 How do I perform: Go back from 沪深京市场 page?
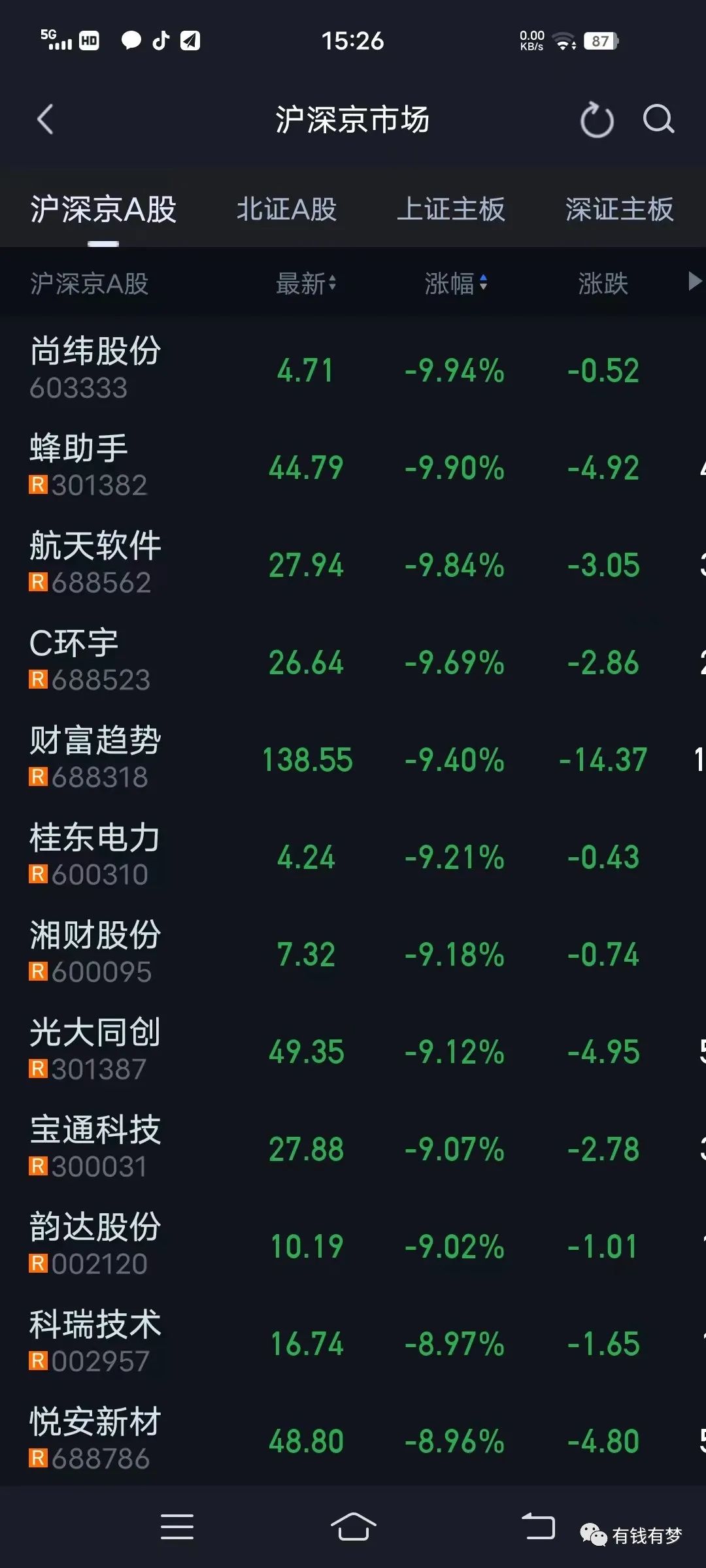pyautogui.click(x=44, y=120)
